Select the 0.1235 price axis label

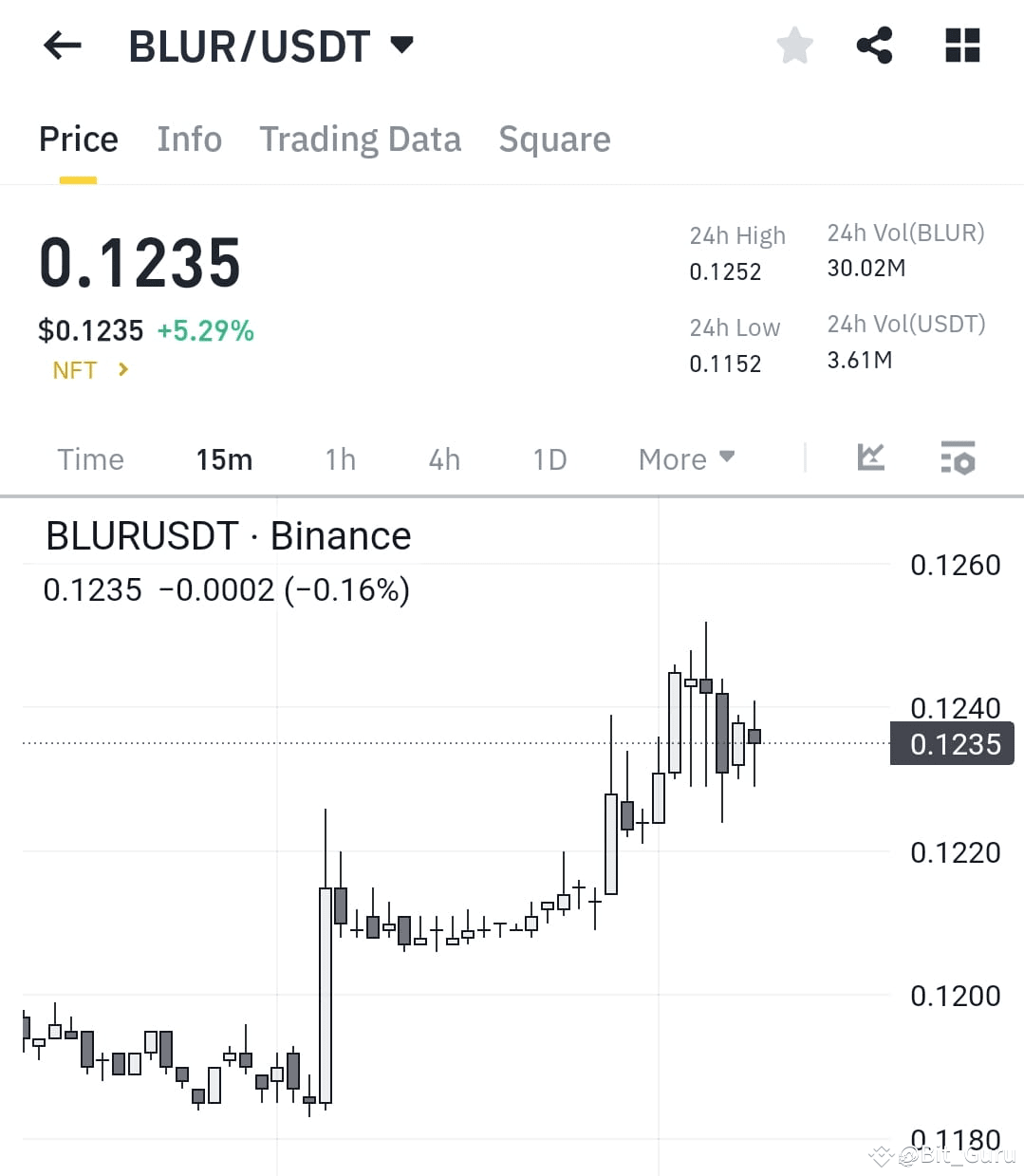click(952, 744)
